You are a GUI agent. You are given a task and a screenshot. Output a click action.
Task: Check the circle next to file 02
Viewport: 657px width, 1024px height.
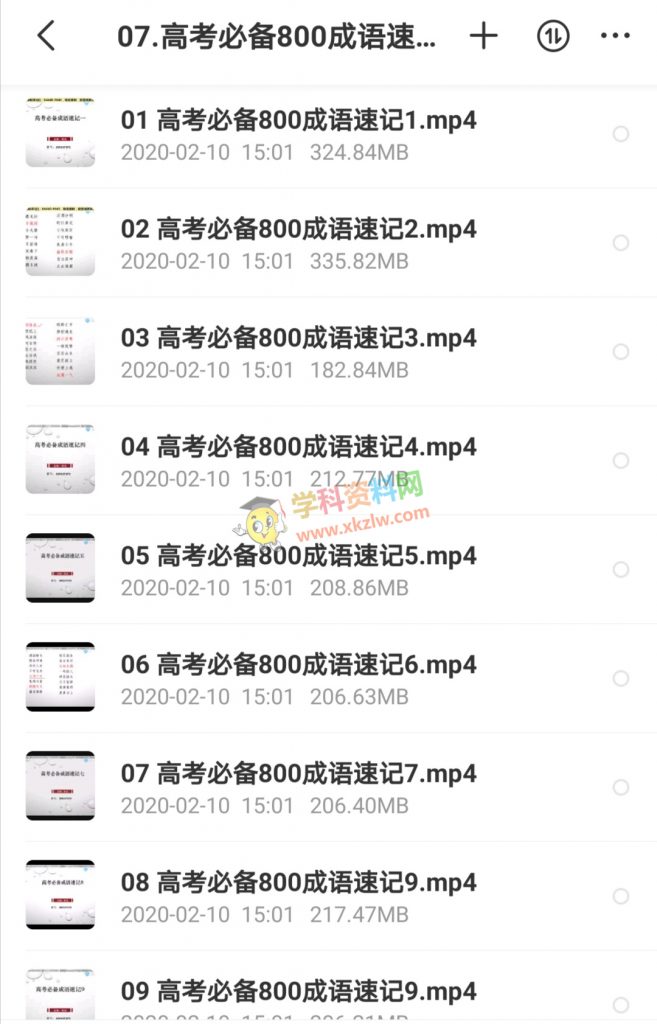click(x=621, y=243)
